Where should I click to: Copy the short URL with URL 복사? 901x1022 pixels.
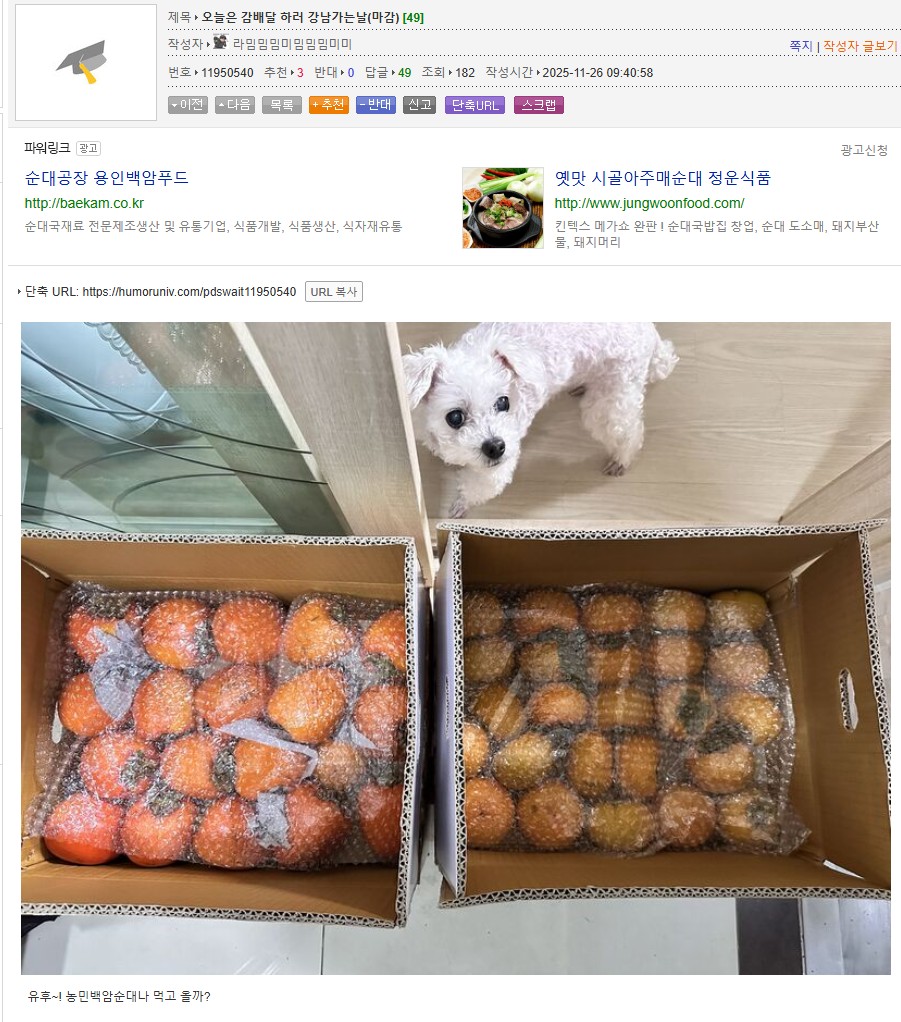[334, 292]
